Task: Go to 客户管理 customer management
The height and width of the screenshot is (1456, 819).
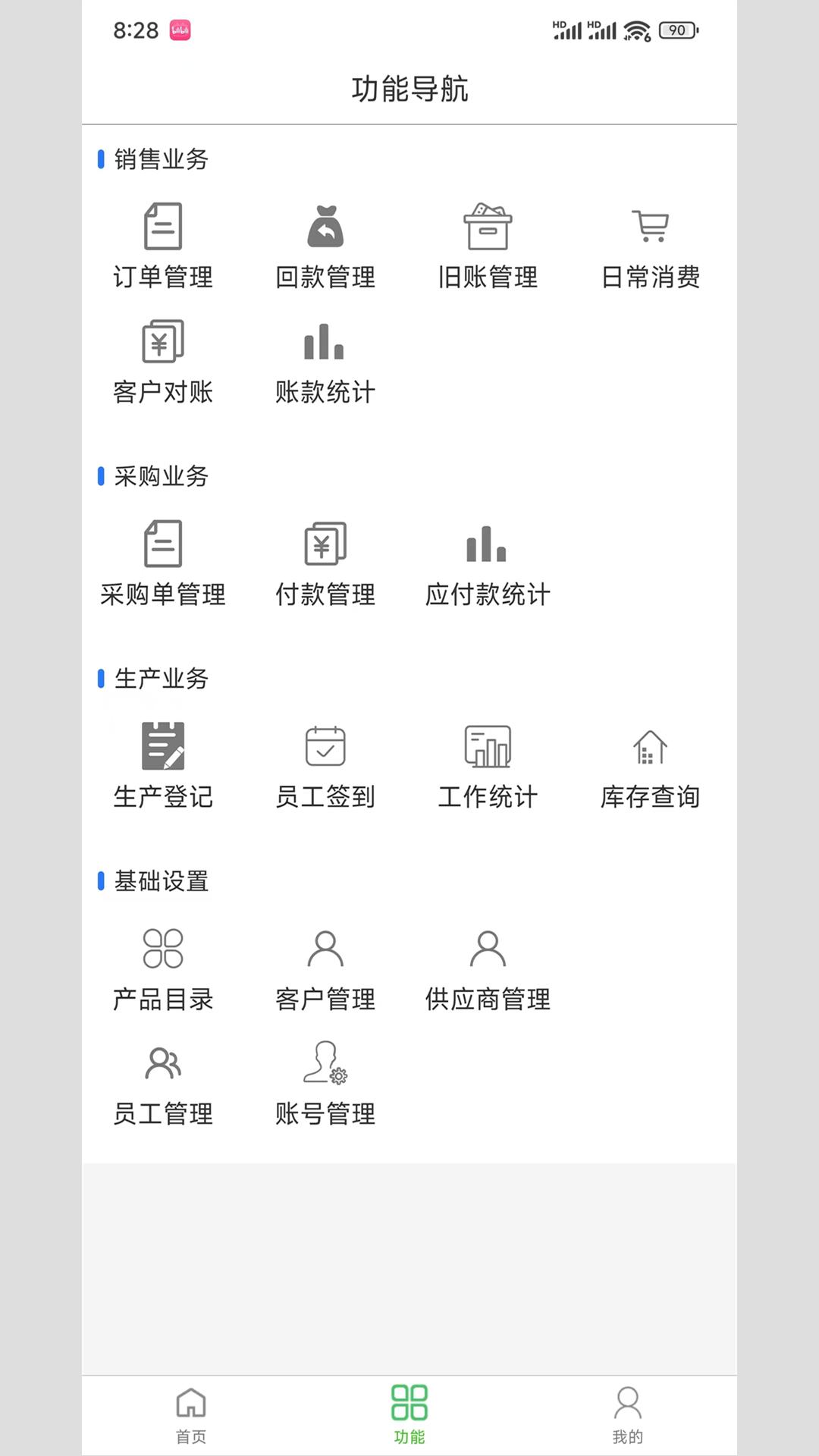Action: 325,968
